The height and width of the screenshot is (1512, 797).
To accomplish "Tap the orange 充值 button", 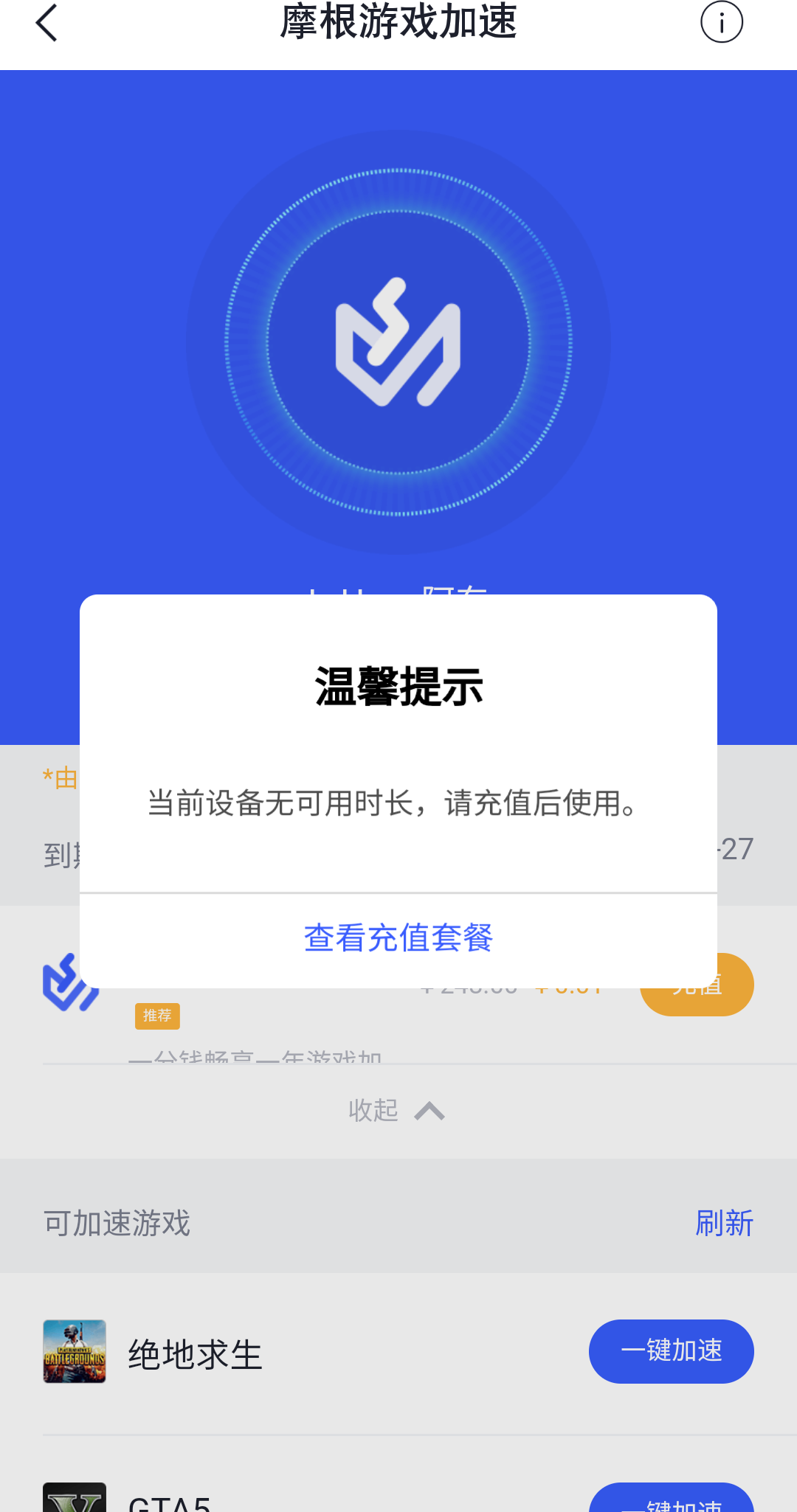I will (x=696, y=984).
